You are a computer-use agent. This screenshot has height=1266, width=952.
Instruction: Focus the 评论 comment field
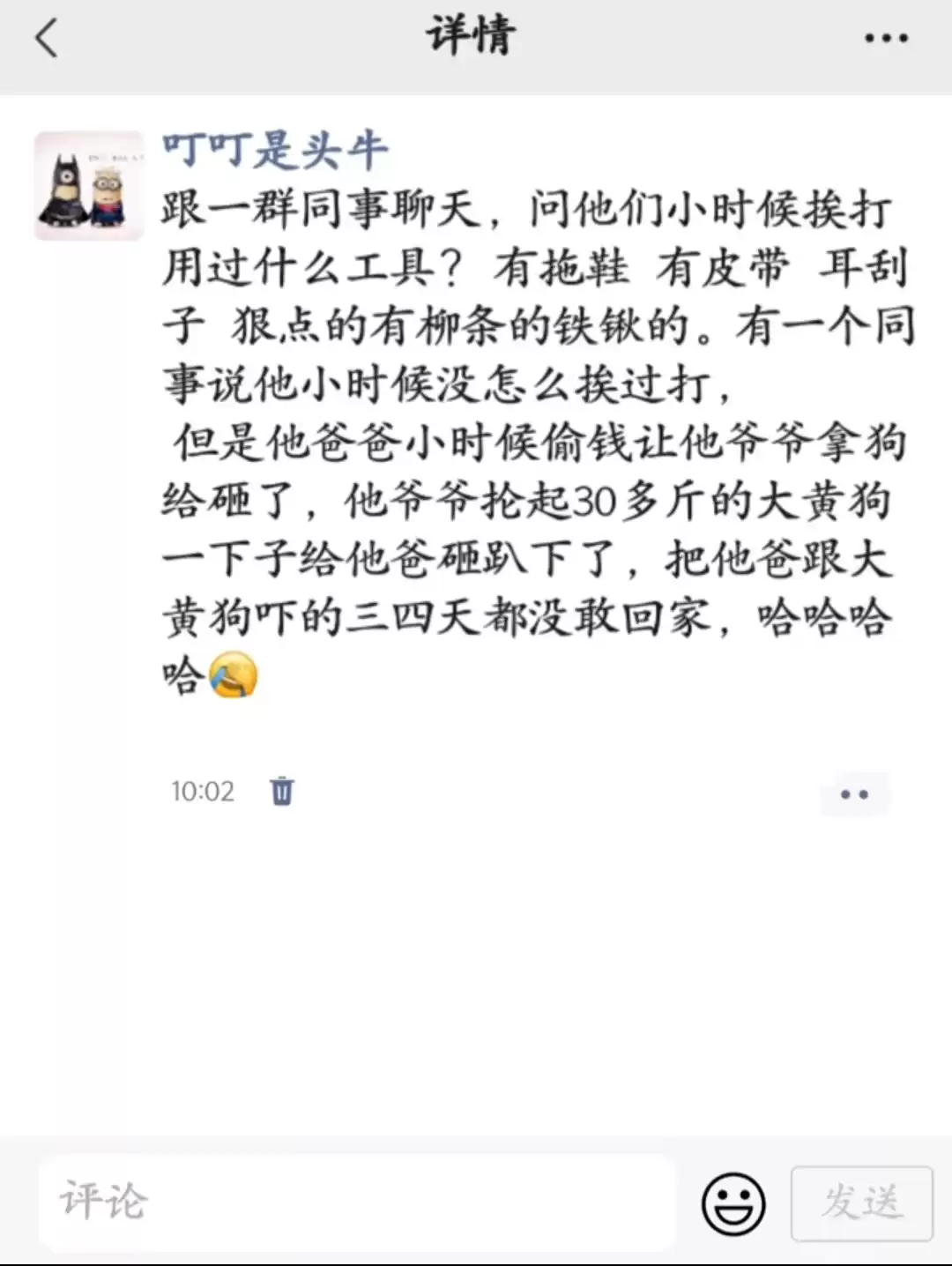[357, 1203]
